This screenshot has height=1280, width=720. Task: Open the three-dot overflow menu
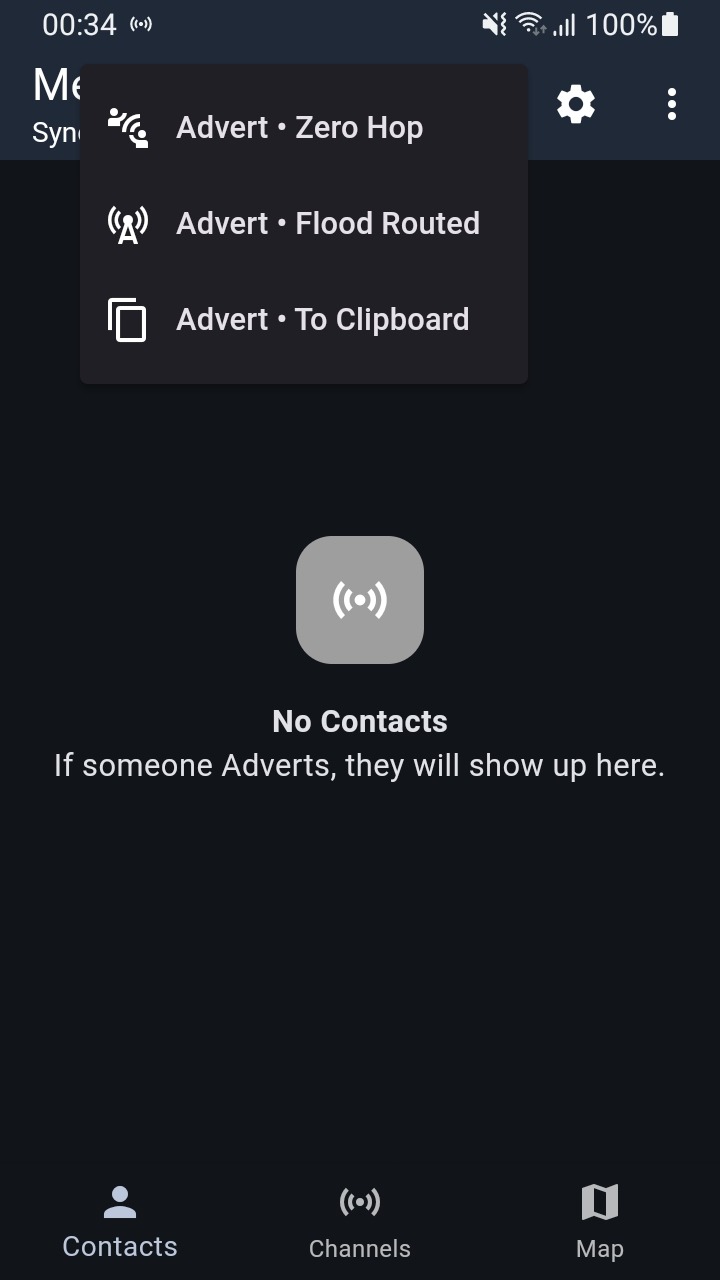(671, 104)
